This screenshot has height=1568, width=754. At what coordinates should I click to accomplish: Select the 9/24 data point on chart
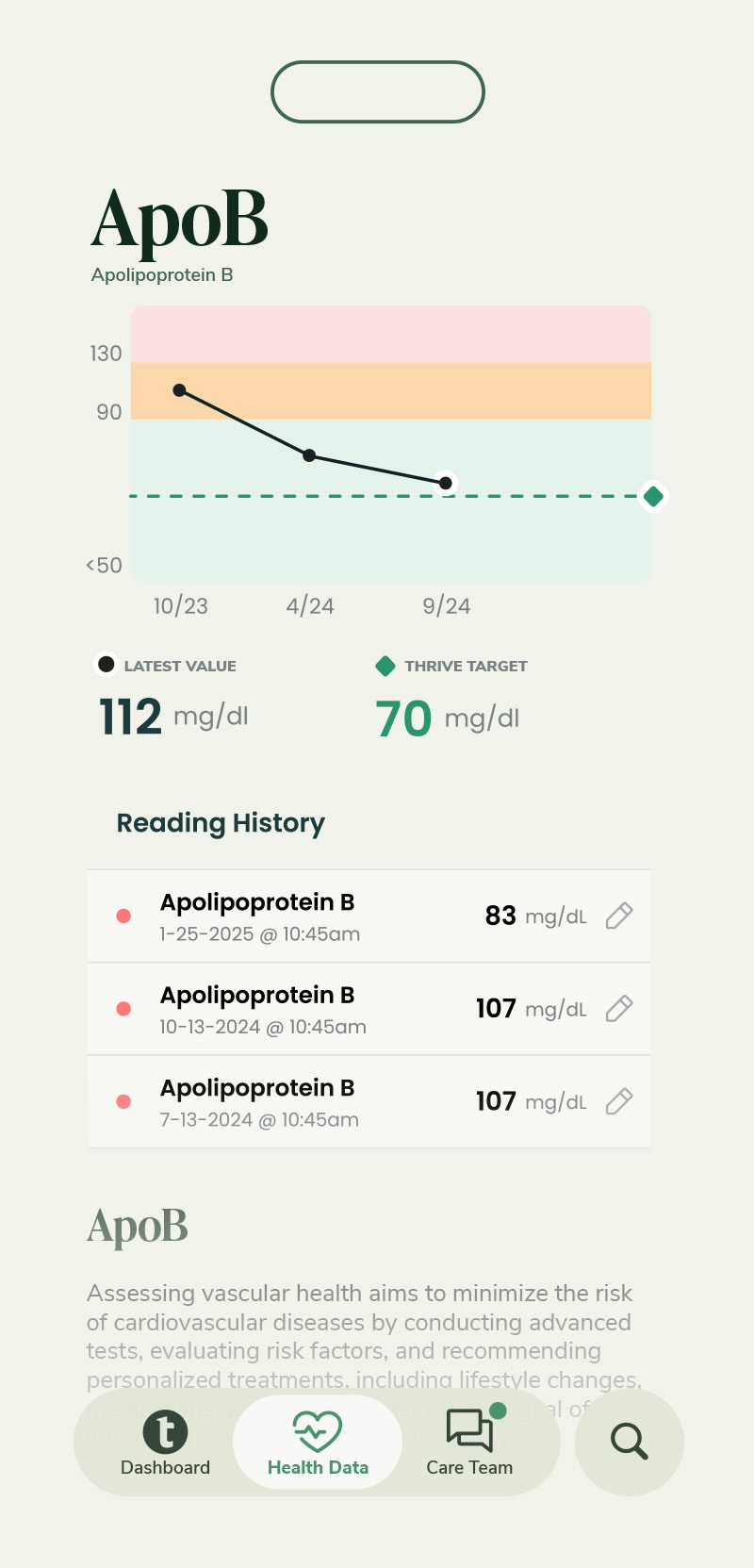pos(446,483)
